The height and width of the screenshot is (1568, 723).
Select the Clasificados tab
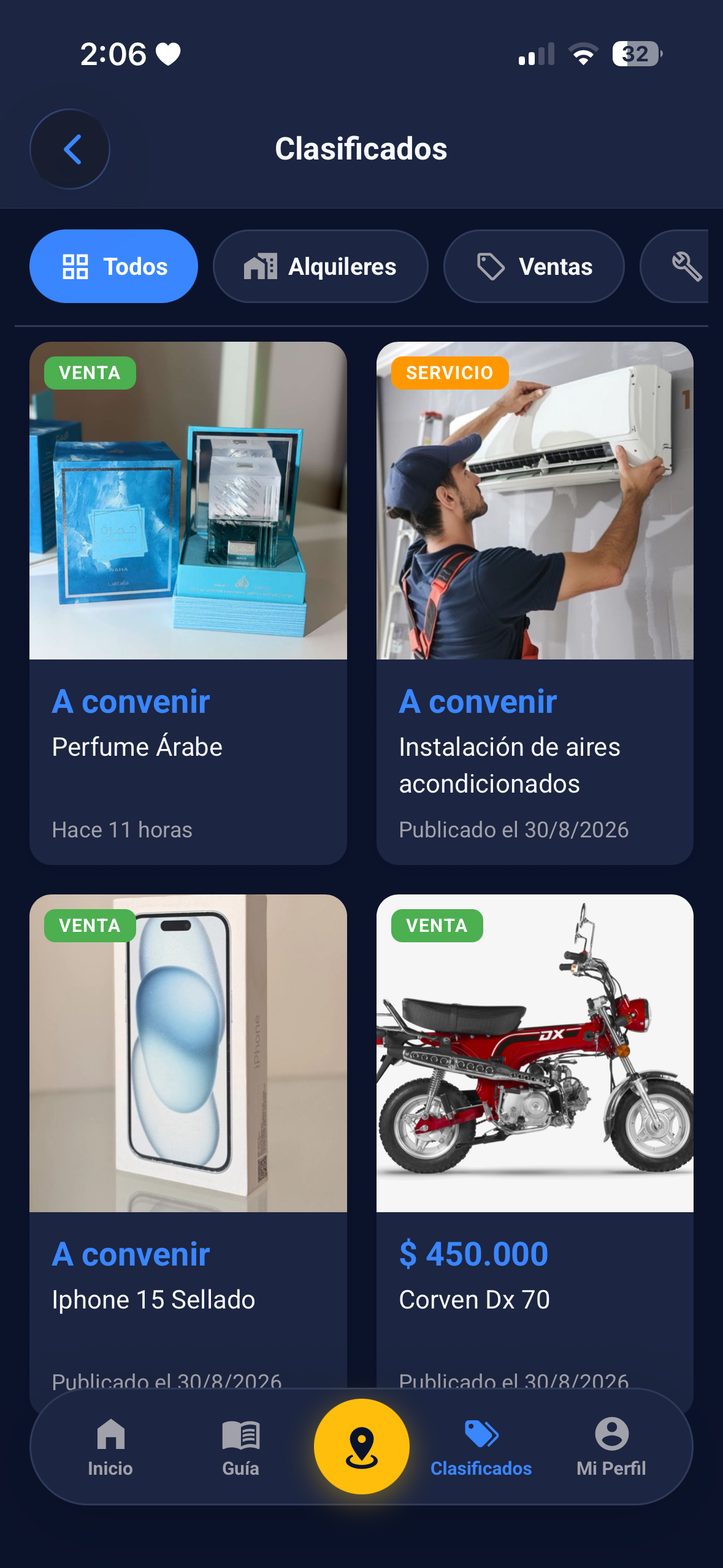[x=481, y=1448]
